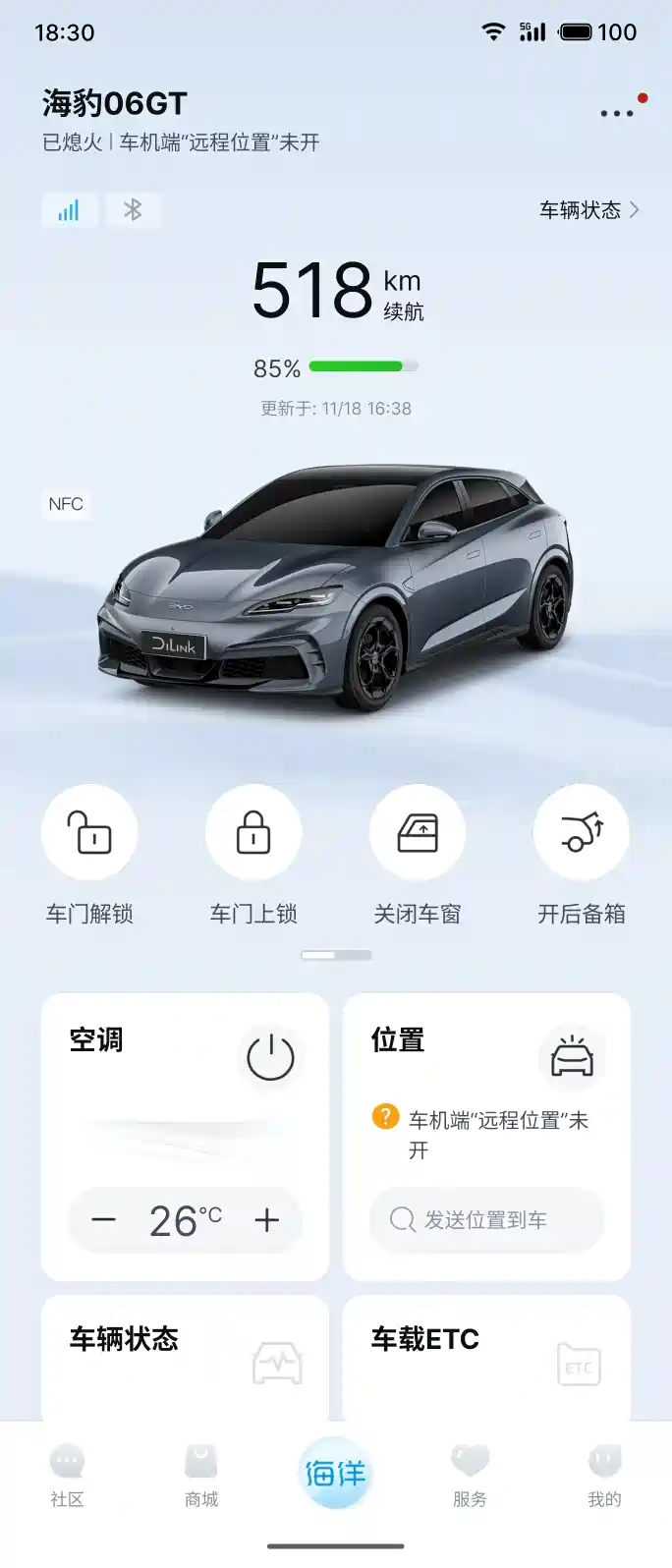Open the three-dot overflow menu
The image size is (672, 1568).
(x=617, y=113)
